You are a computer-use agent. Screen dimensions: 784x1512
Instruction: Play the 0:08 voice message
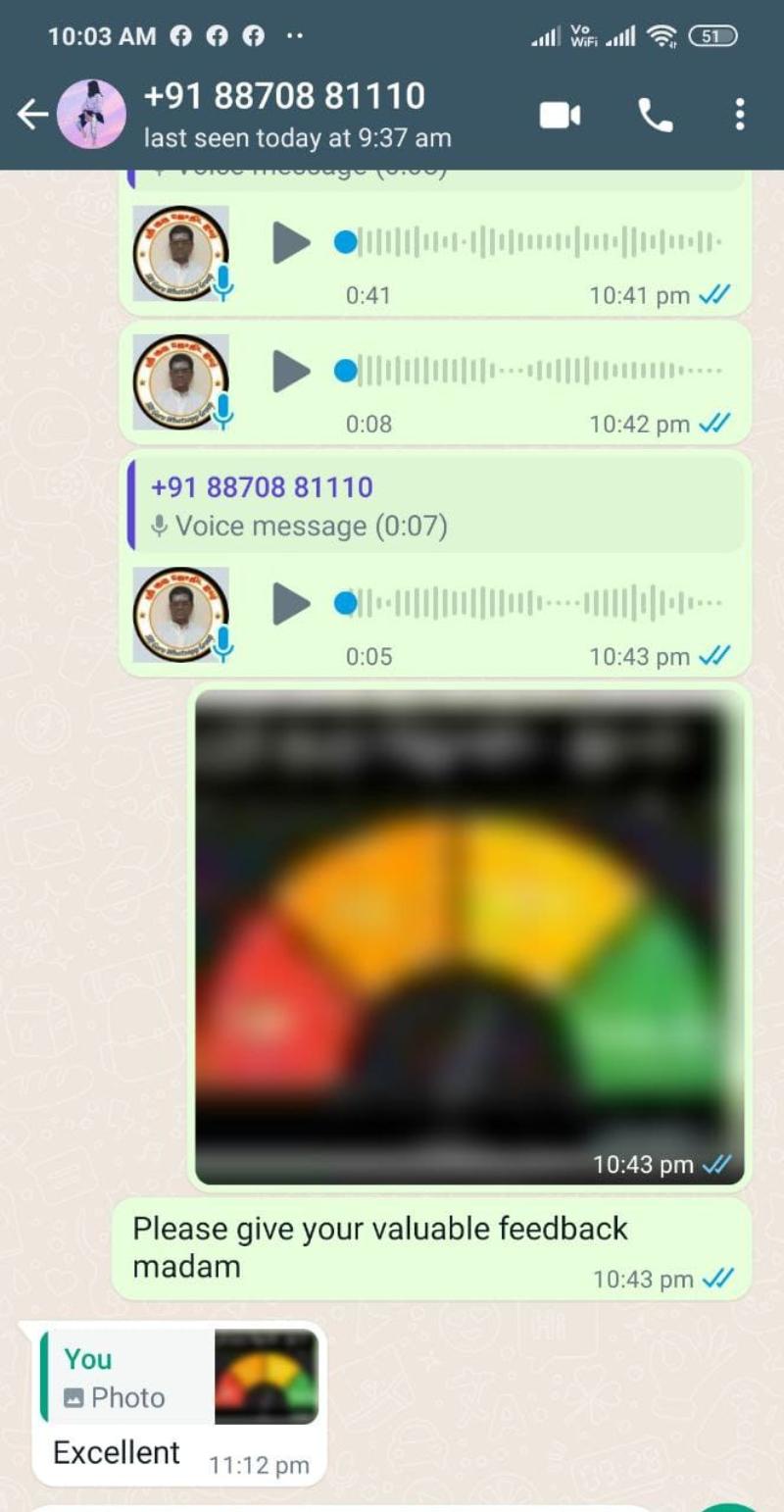pos(291,371)
